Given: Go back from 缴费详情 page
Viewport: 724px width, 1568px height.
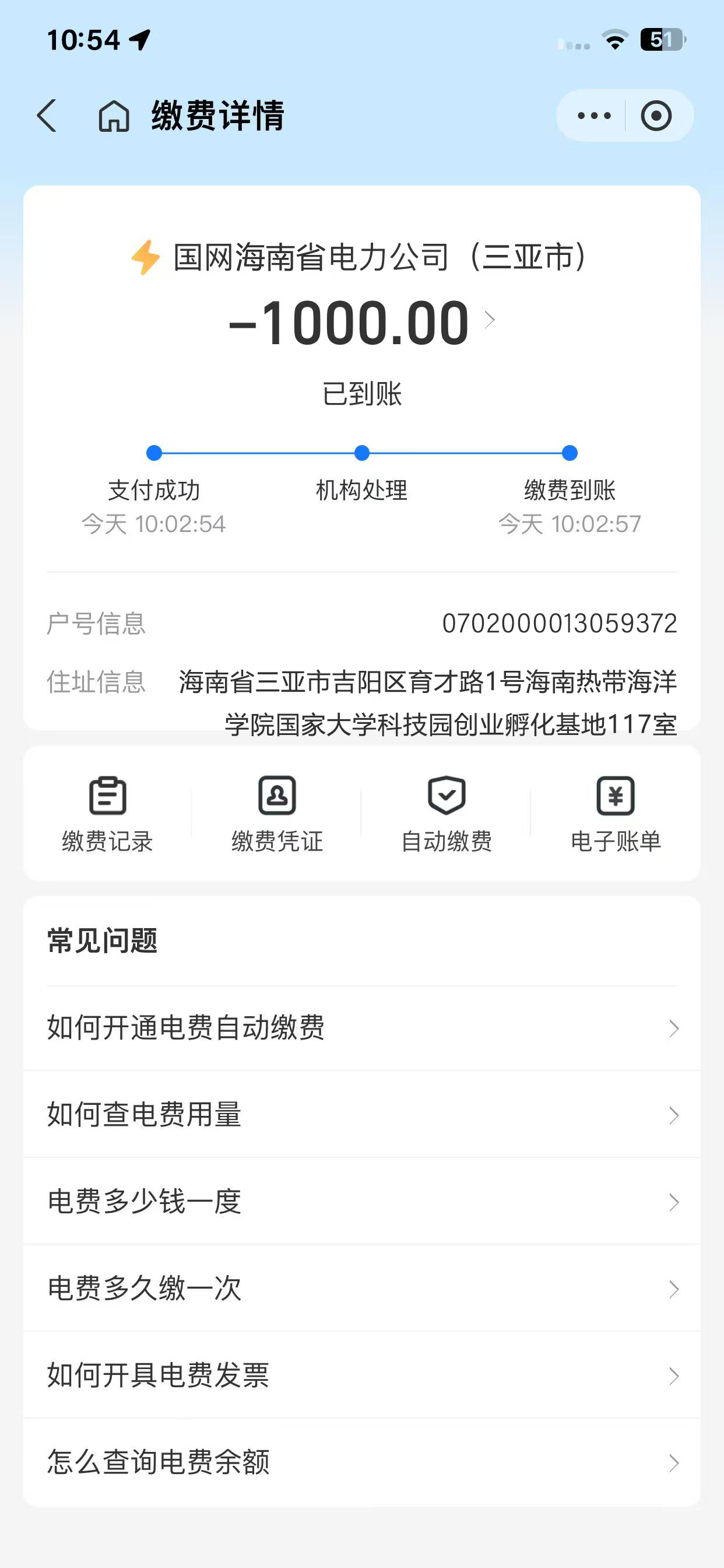Looking at the screenshot, I should (47, 116).
